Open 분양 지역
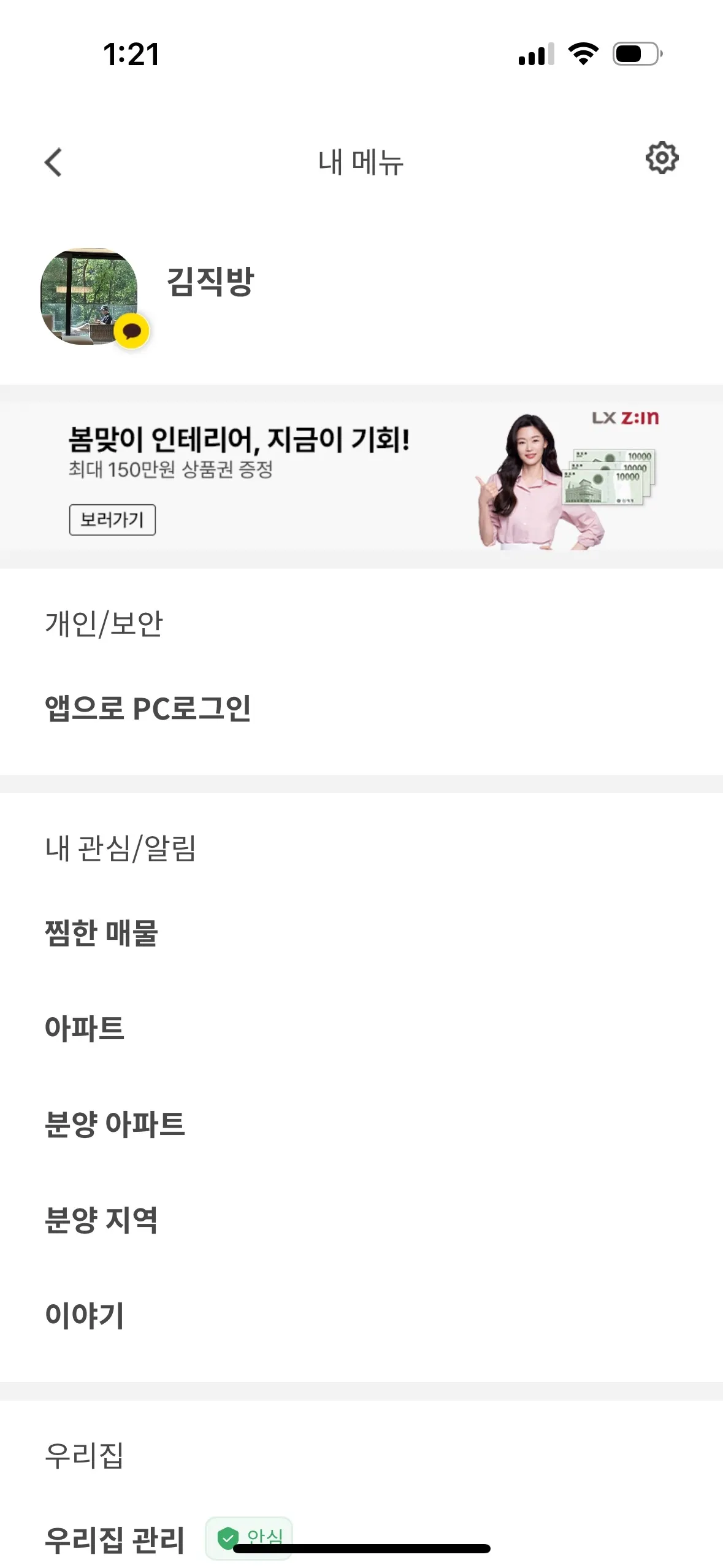Image resolution: width=723 pixels, height=1568 pixels. [x=102, y=1220]
